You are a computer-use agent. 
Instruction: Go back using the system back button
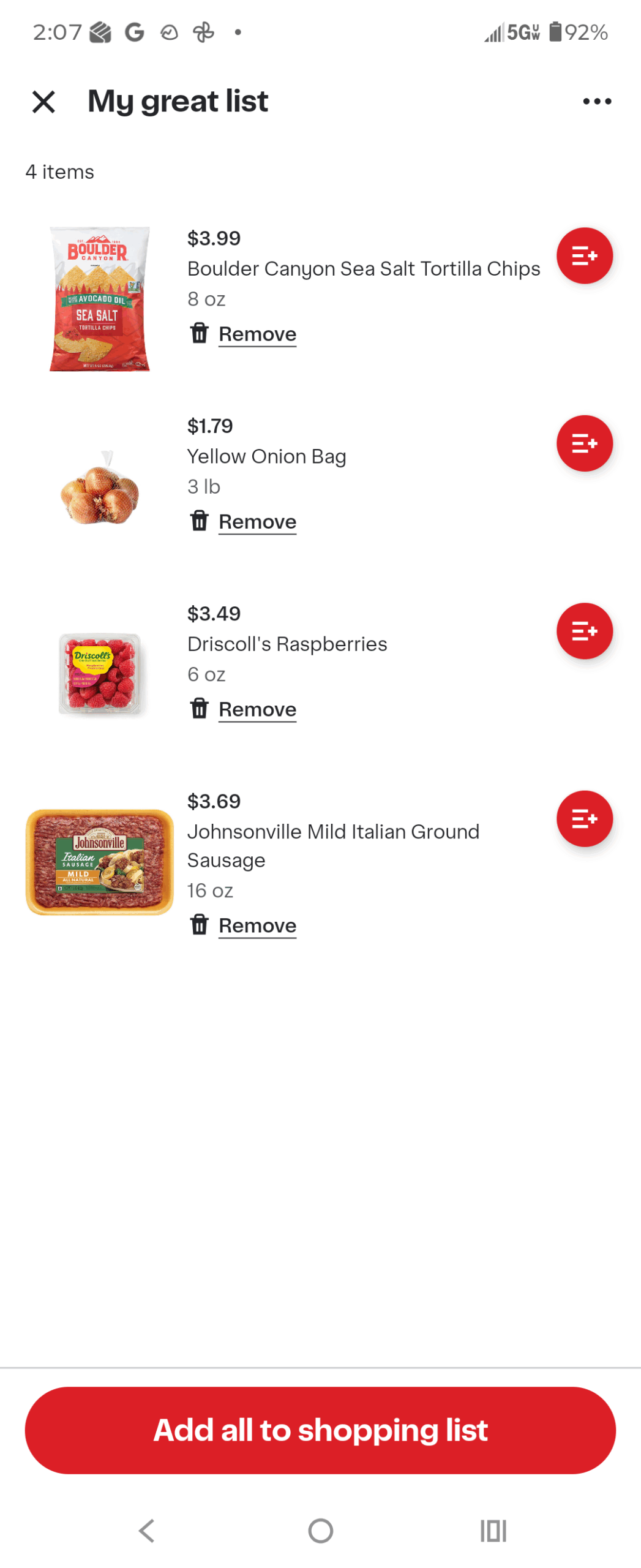tap(147, 1530)
